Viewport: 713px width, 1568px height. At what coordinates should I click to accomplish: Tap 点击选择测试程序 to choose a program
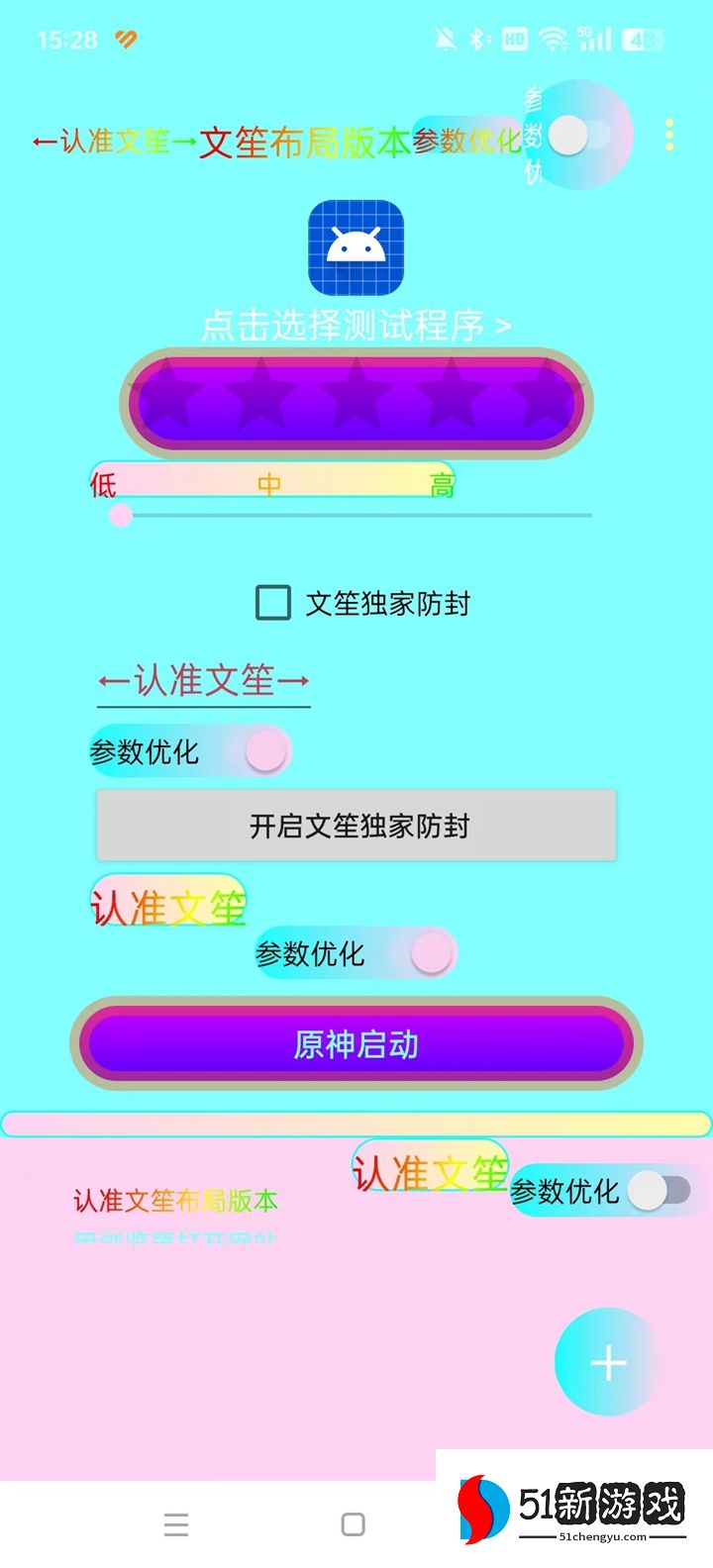click(x=356, y=325)
